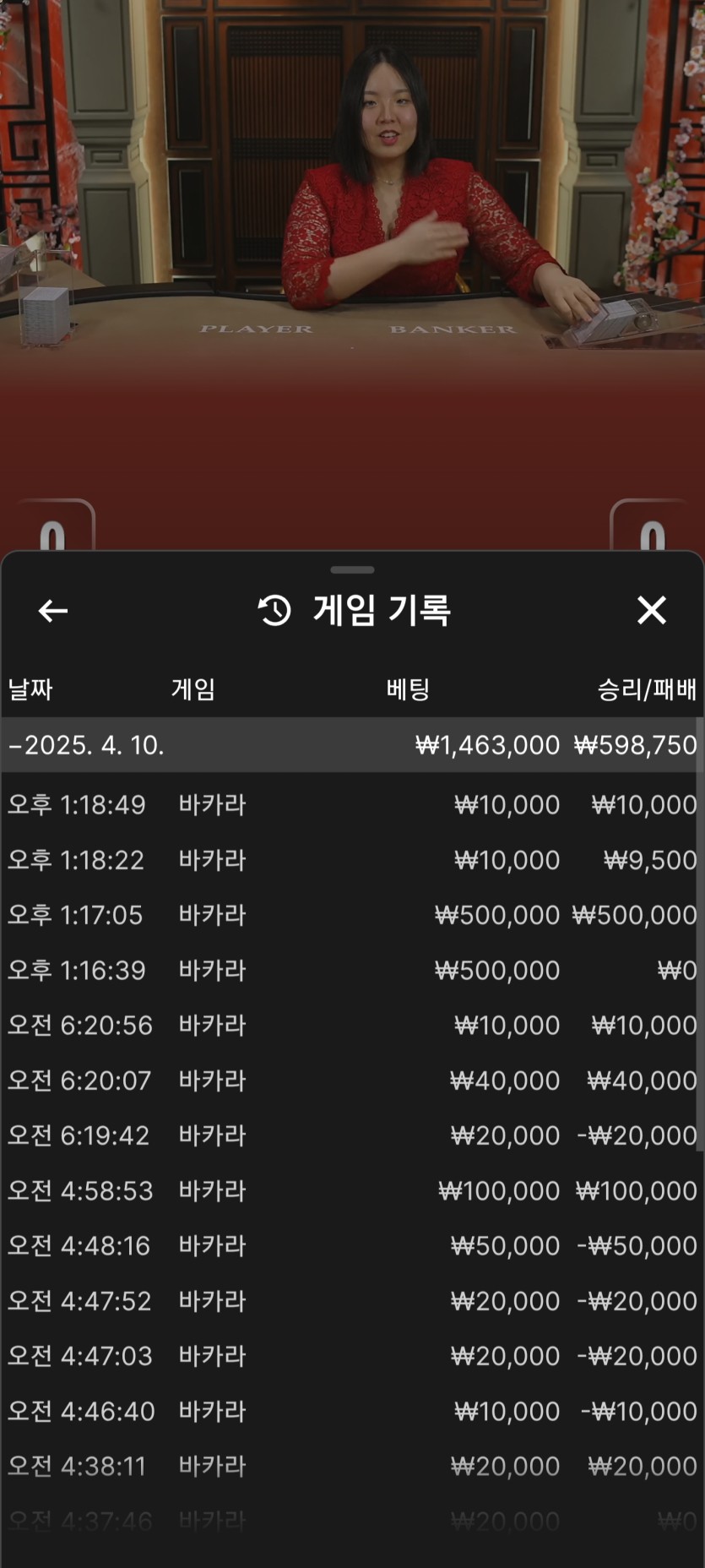The height and width of the screenshot is (1568, 705).
Task: Go back from the 게임 기록 panel
Action: click(x=53, y=610)
